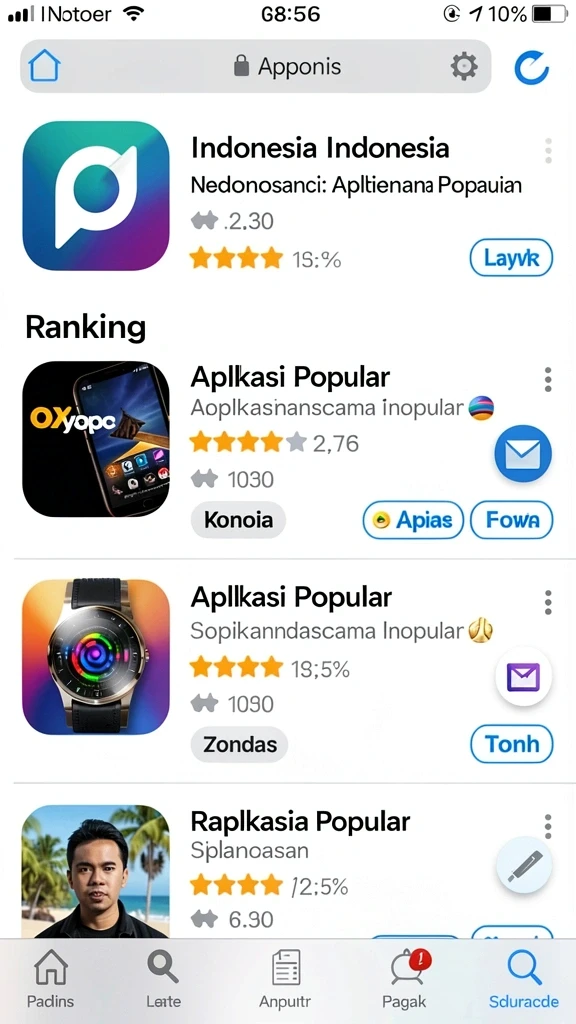Open the Anputr tab
Image resolution: width=576 pixels, height=1024 pixels.
click(285, 979)
